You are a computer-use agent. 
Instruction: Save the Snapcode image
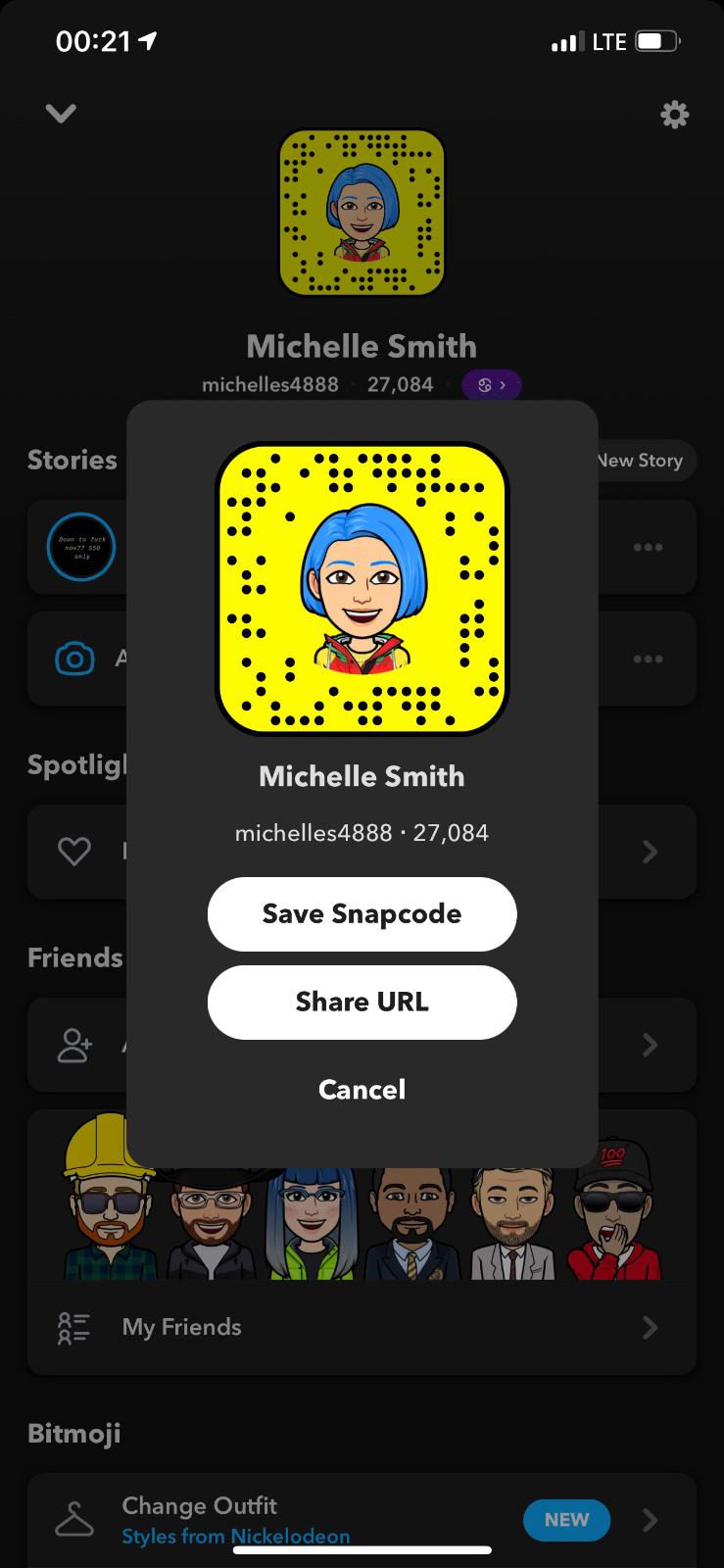click(362, 913)
